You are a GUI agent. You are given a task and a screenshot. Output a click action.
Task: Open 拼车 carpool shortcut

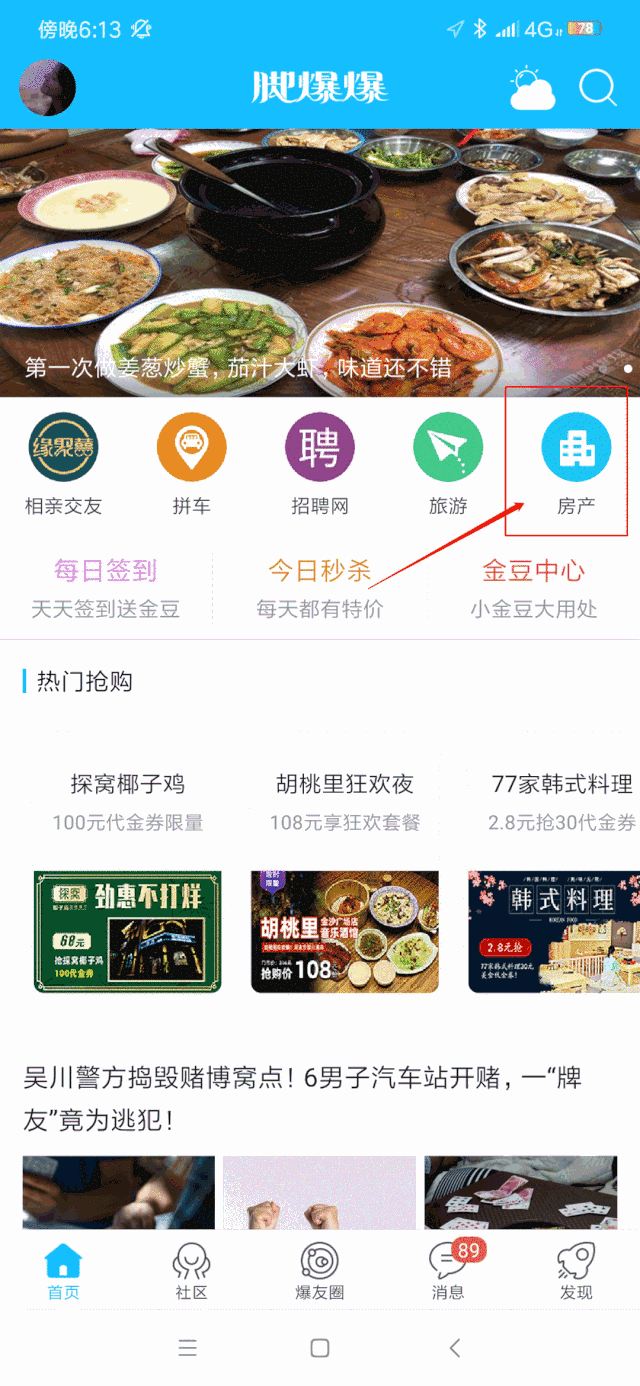191,464
